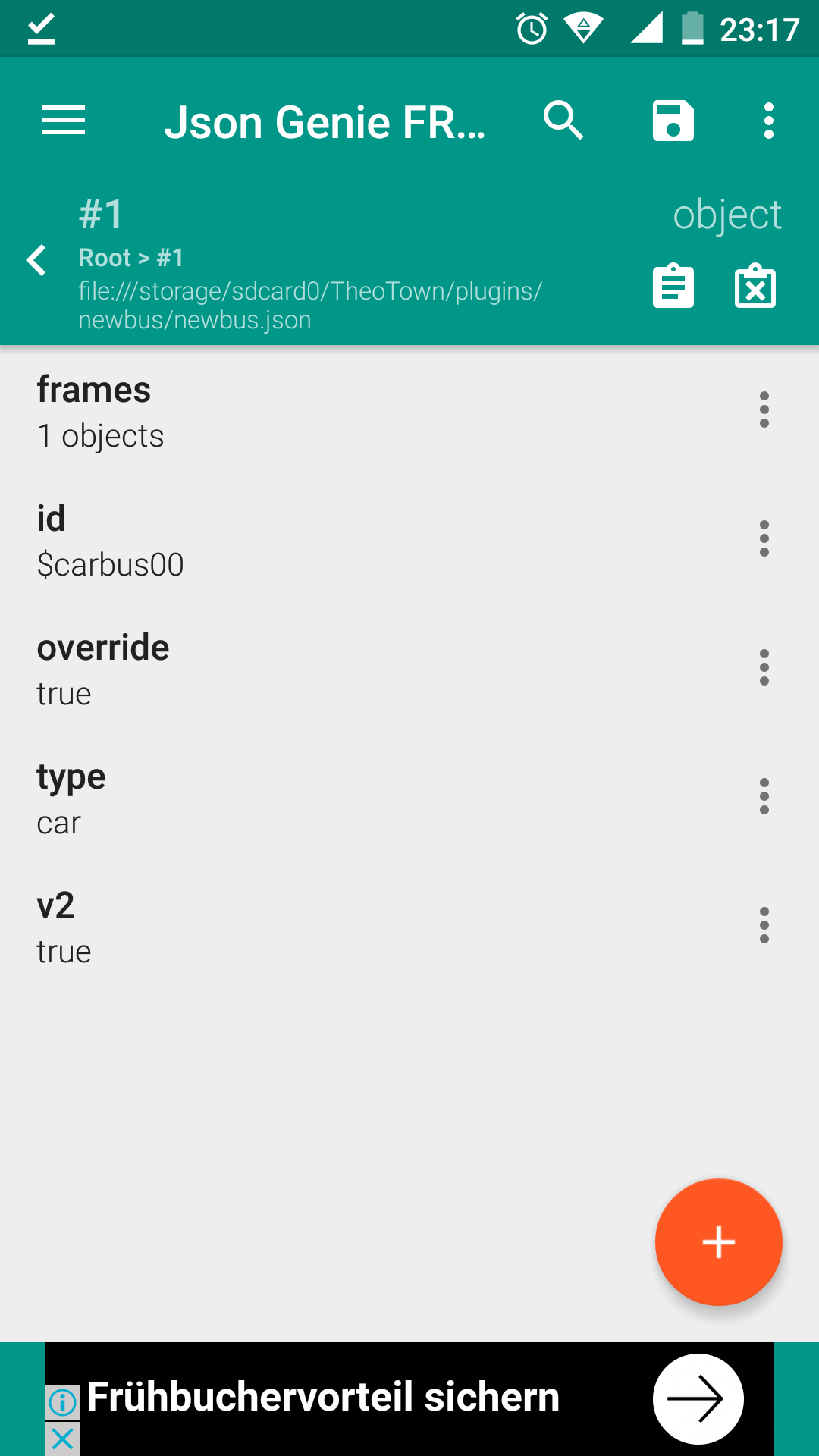This screenshot has height=1456, width=819.
Task: Close the ad banner
Action: pos(63,1439)
